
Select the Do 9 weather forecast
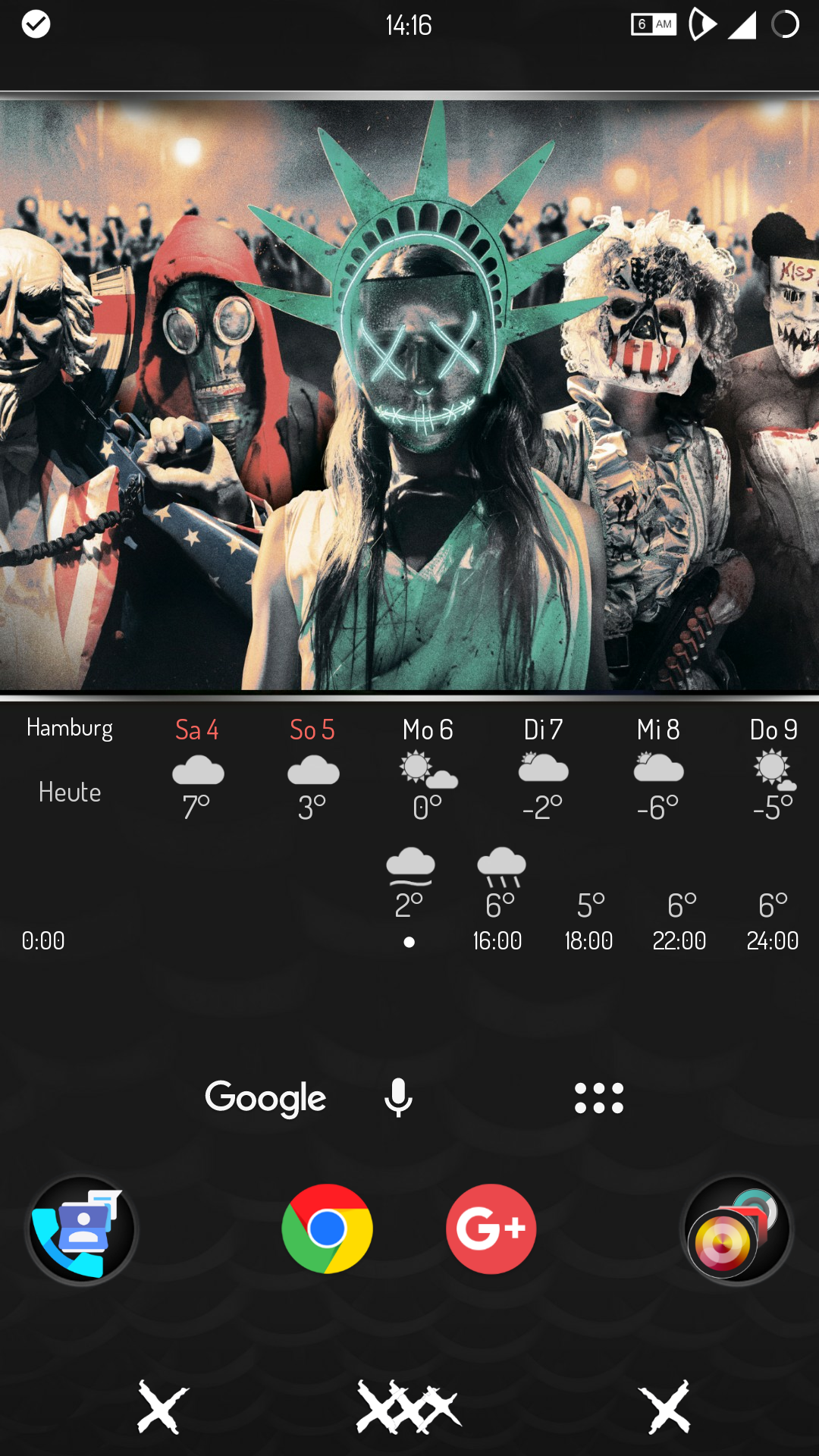click(x=773, y=767)
